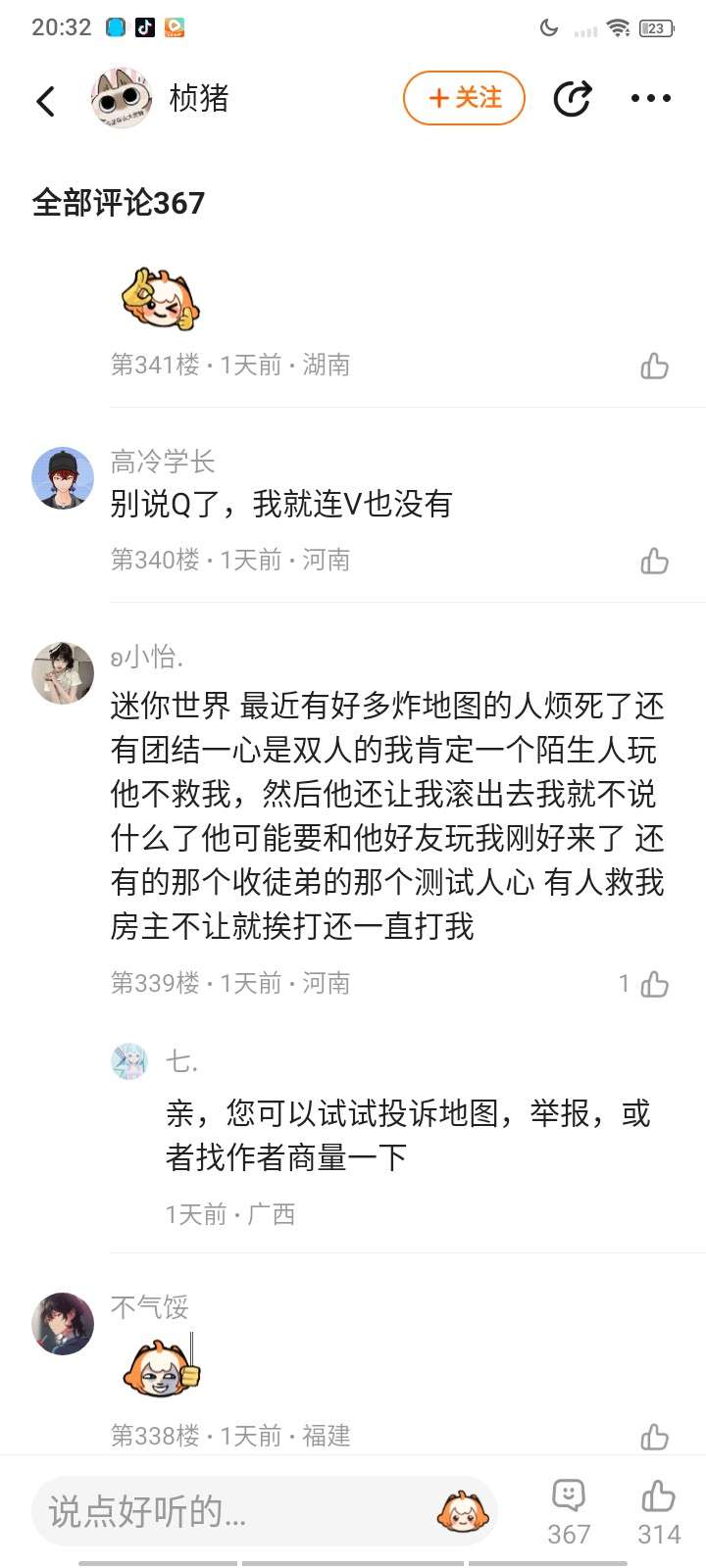Open 高冷学长's profile avatar
706x1568 pixels.
(63, 478)
